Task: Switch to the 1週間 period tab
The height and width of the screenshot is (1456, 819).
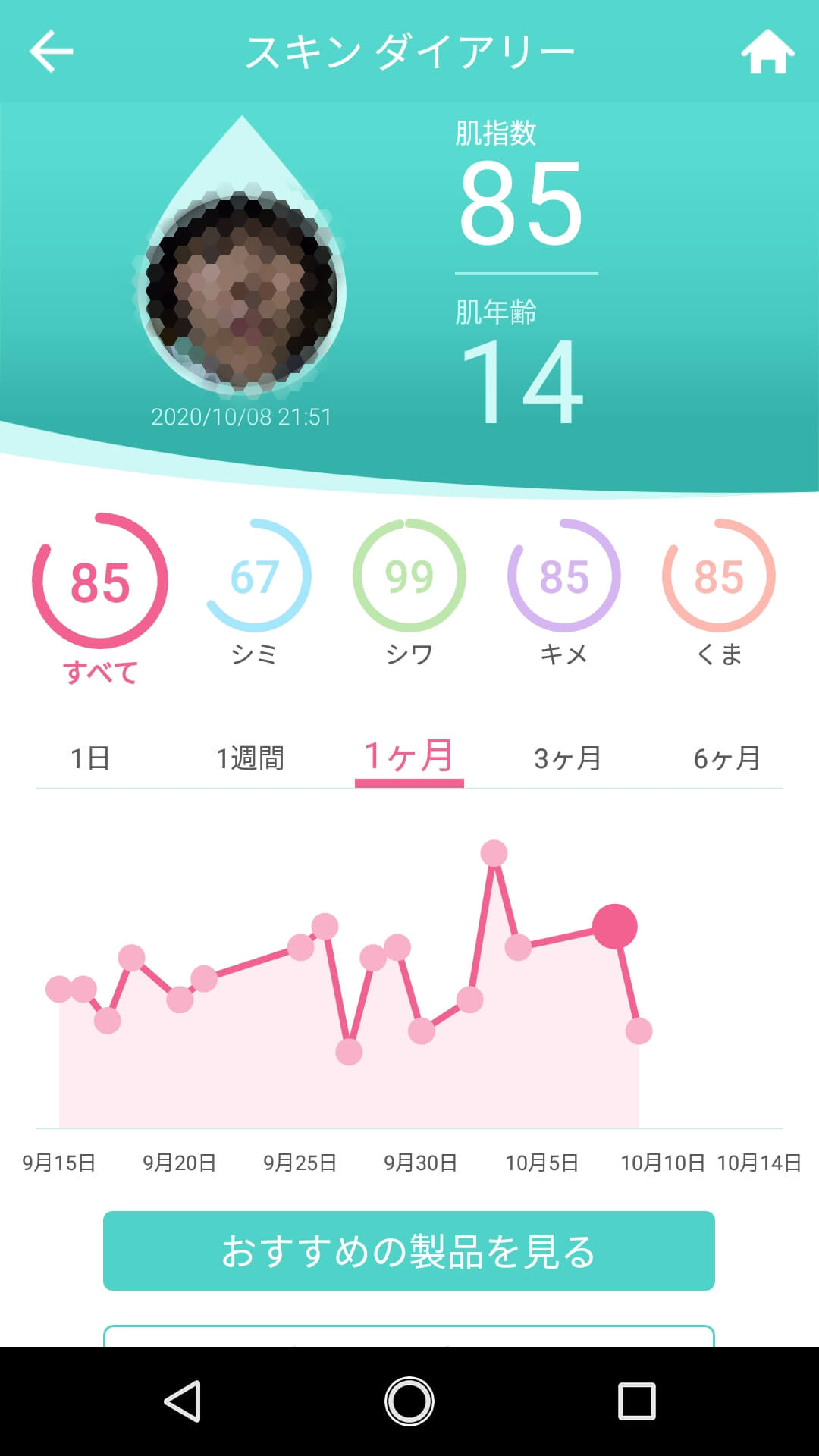Action: pyautogui.click(x=249, y=758)
